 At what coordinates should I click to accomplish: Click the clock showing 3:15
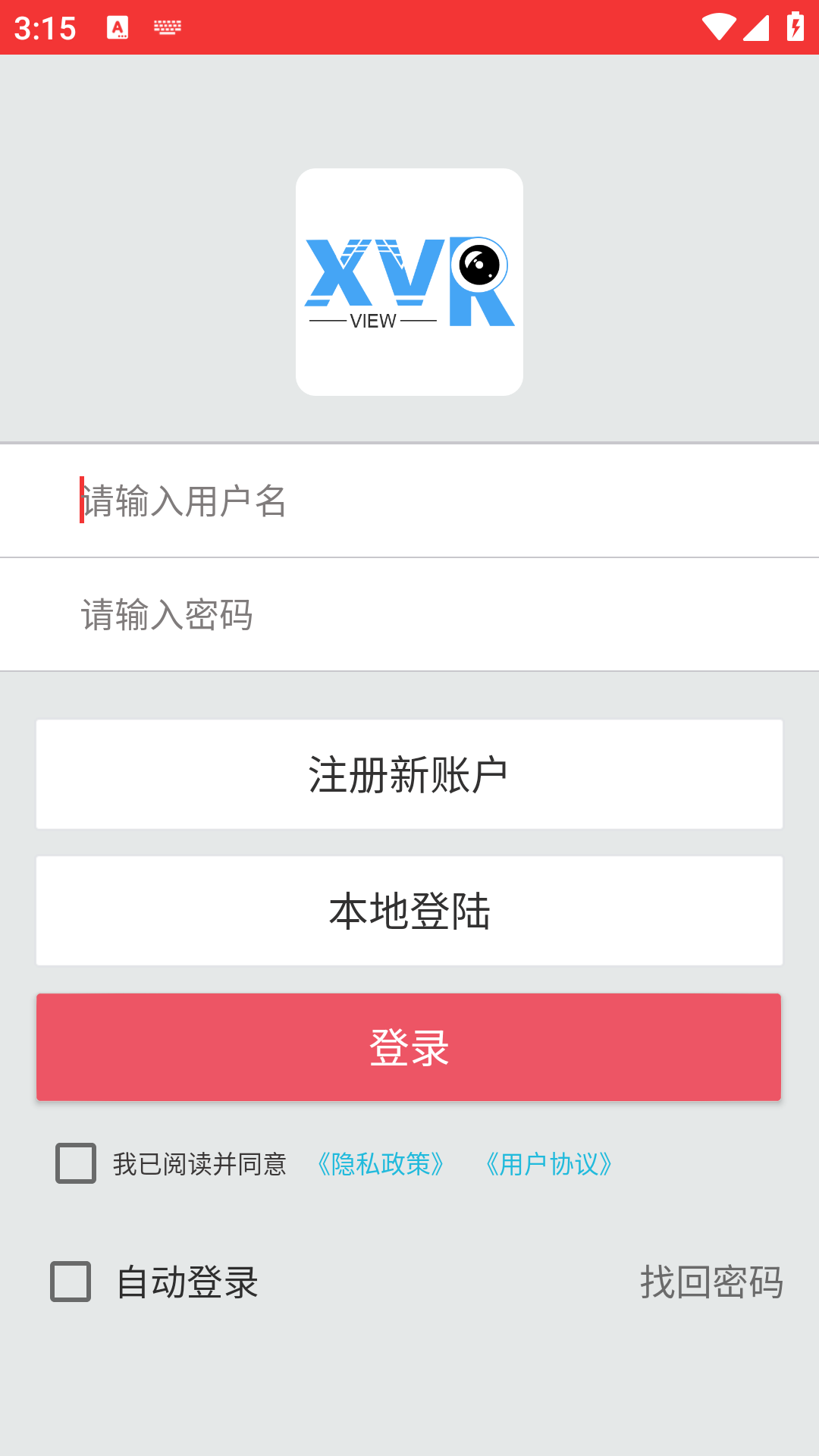point(45,28)
